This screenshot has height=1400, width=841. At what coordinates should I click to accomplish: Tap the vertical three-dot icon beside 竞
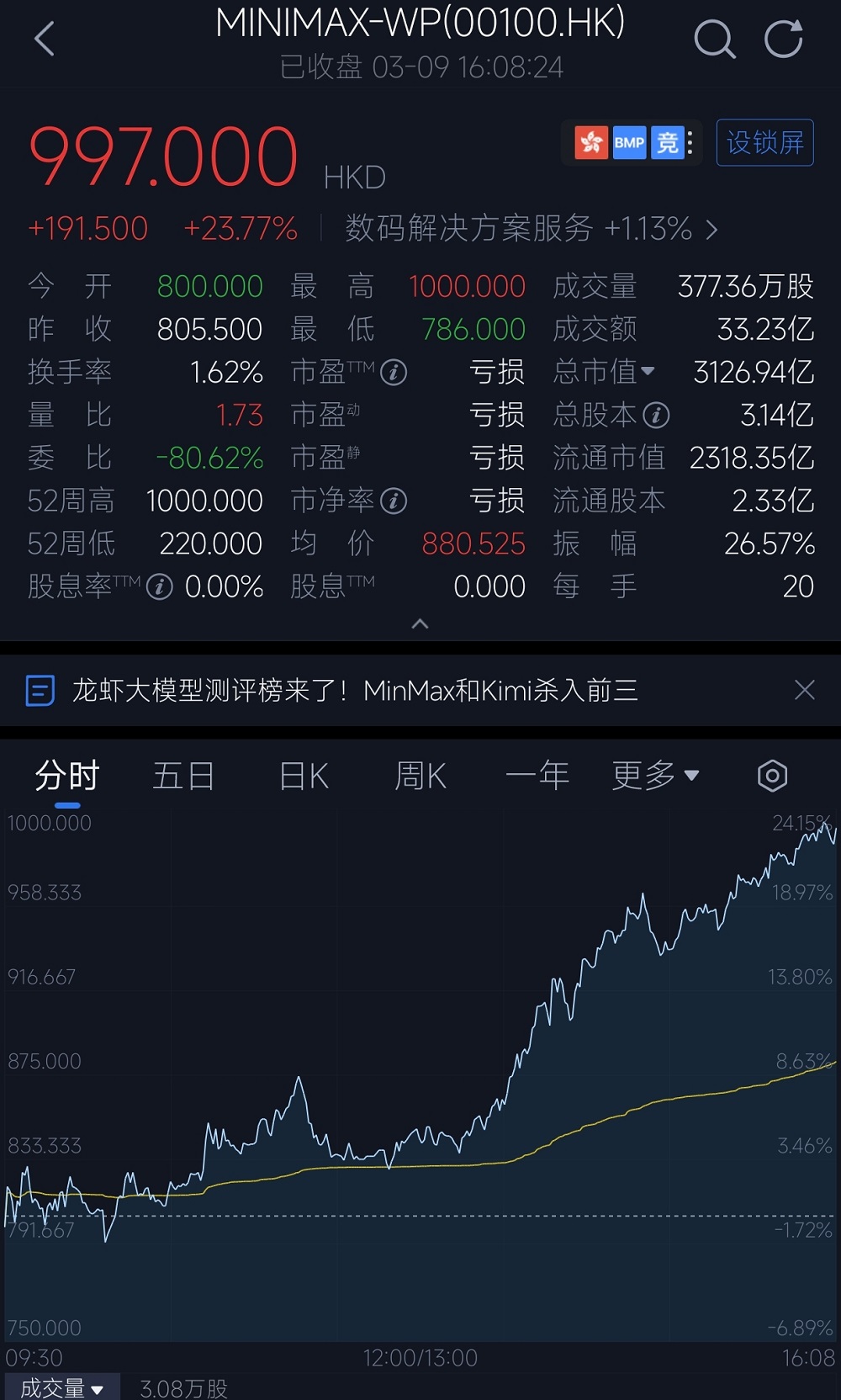click(688, 142)
